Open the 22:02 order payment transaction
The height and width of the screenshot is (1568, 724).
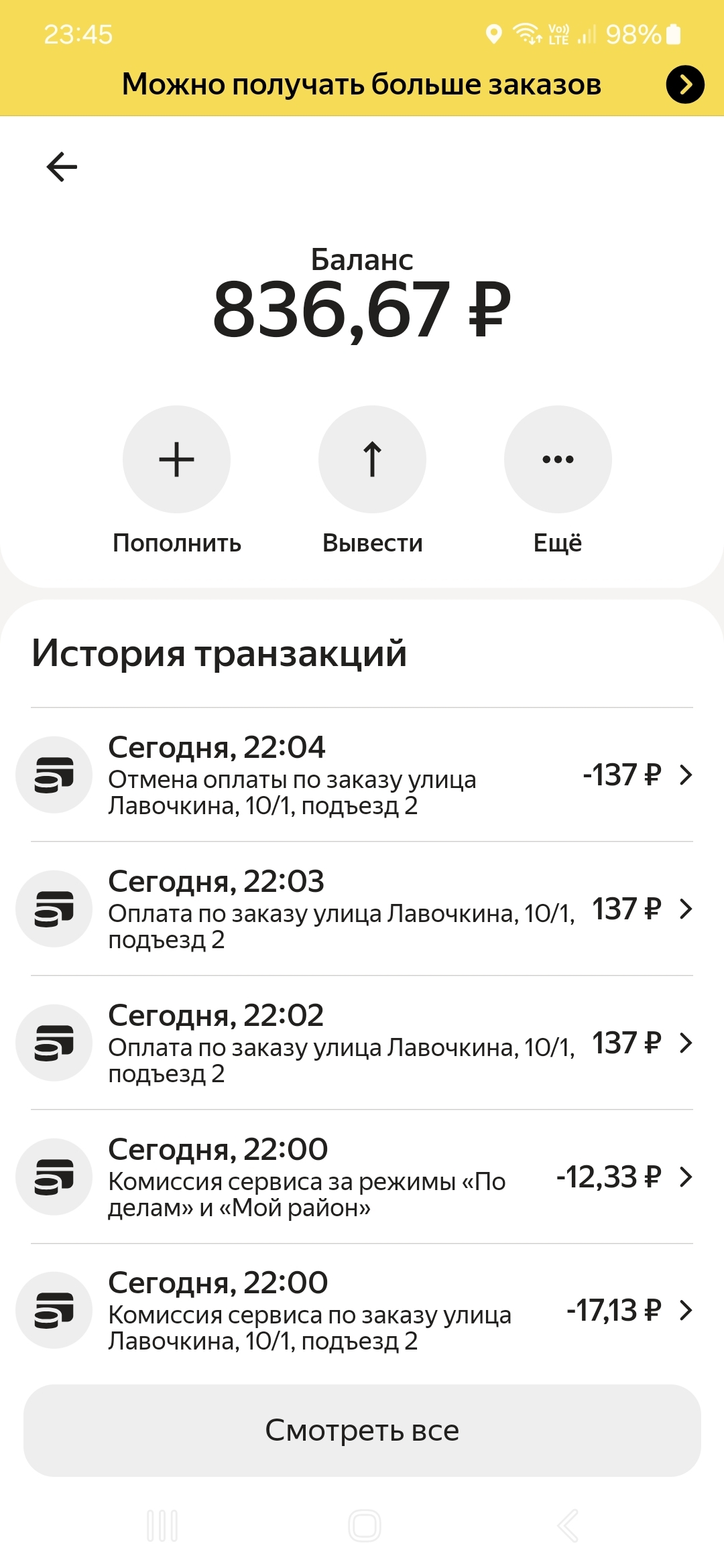pos(362,1043)
